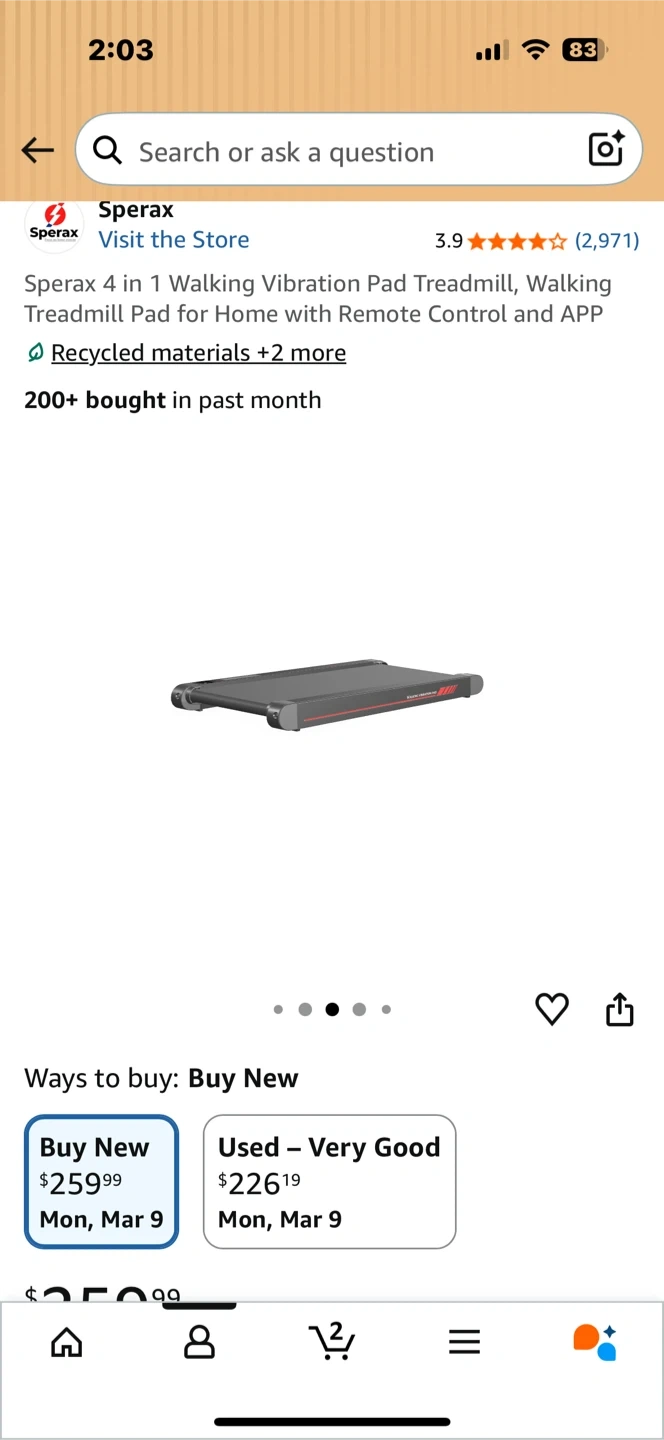Switch to the Home tab

[x=67, y=1342]
